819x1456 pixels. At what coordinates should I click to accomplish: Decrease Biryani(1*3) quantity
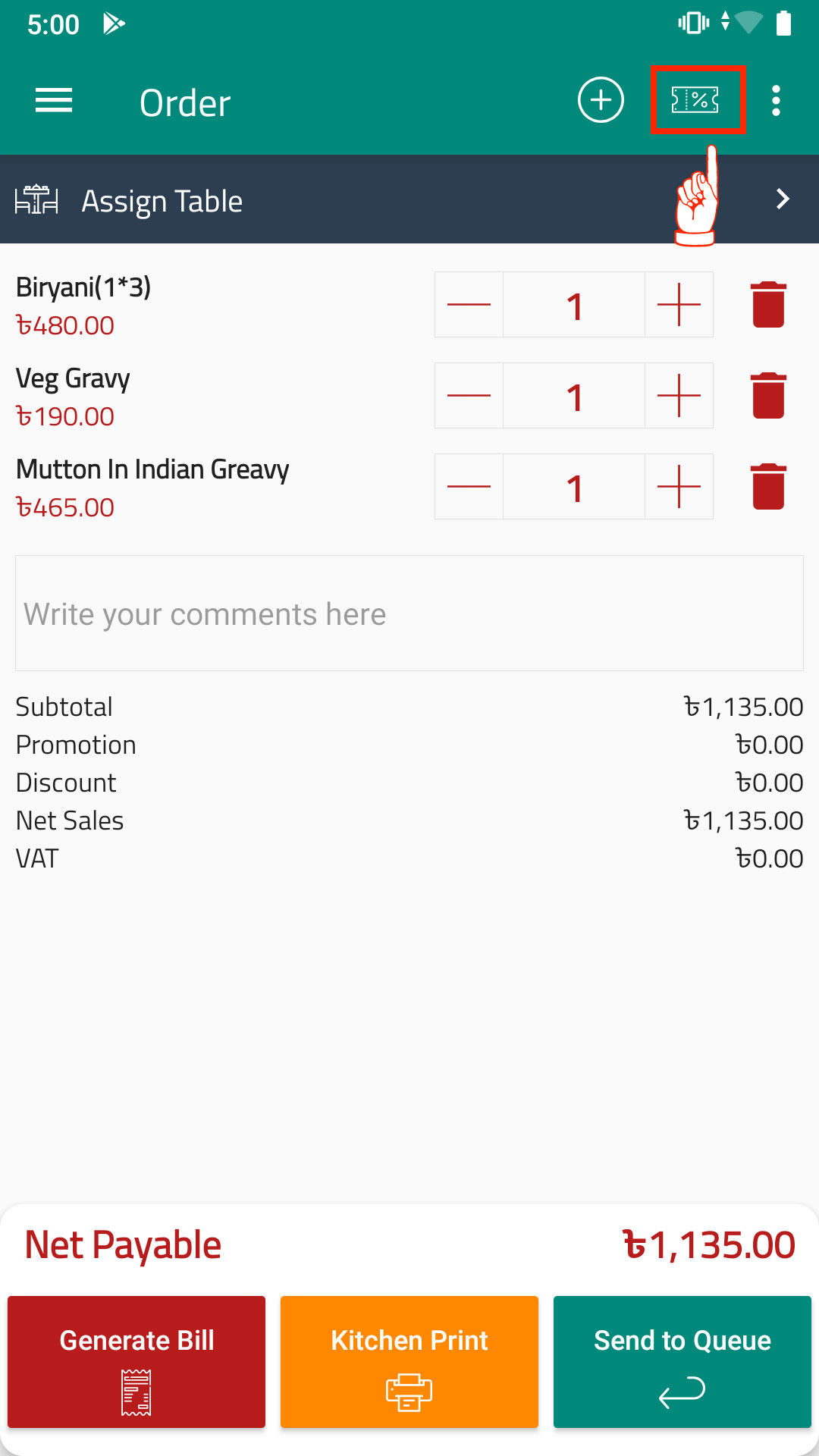pyautogui.click(x=469, y=304)
